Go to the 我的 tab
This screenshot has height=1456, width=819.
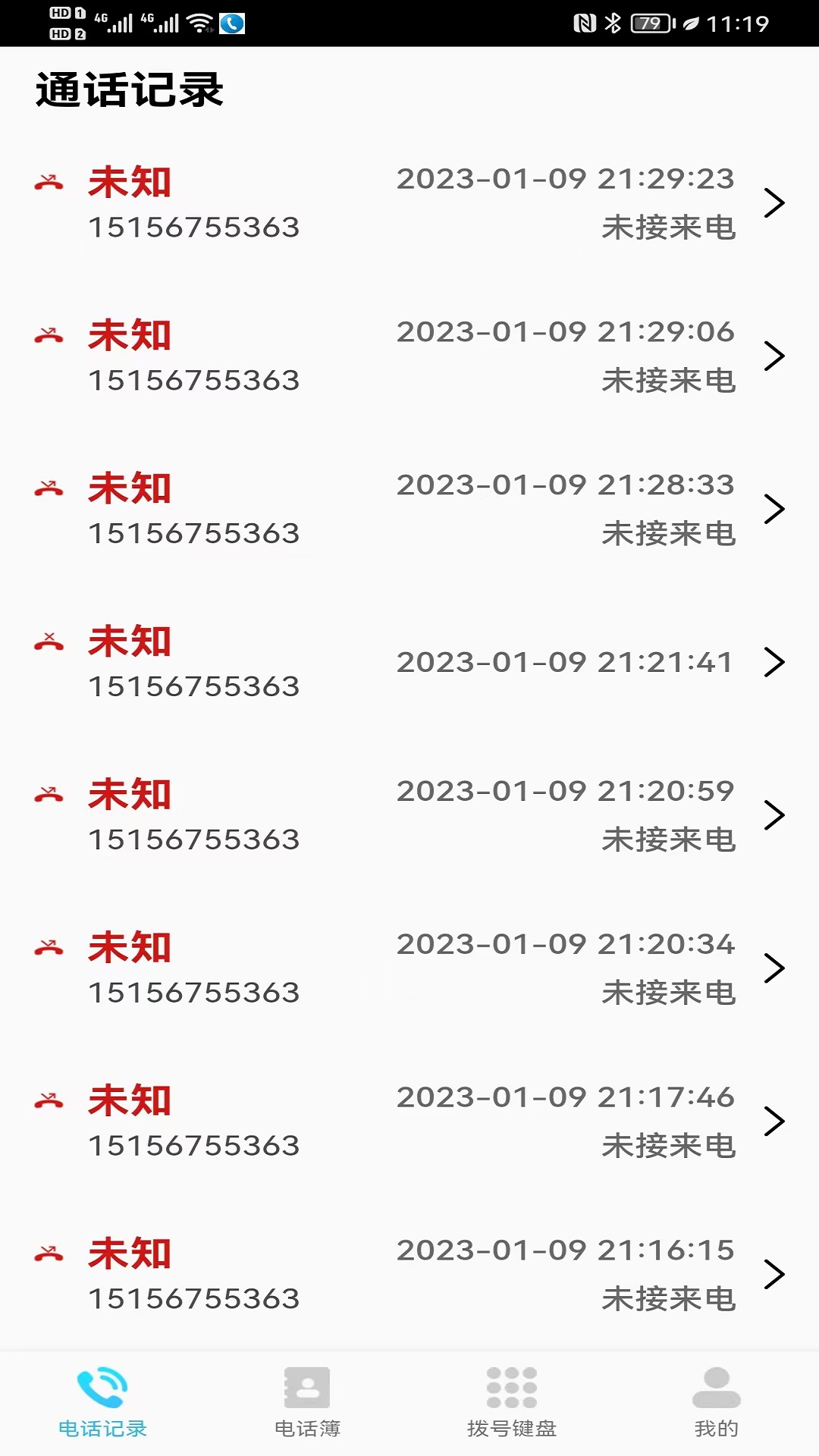pyautogui.click(x=717, y=1403)
